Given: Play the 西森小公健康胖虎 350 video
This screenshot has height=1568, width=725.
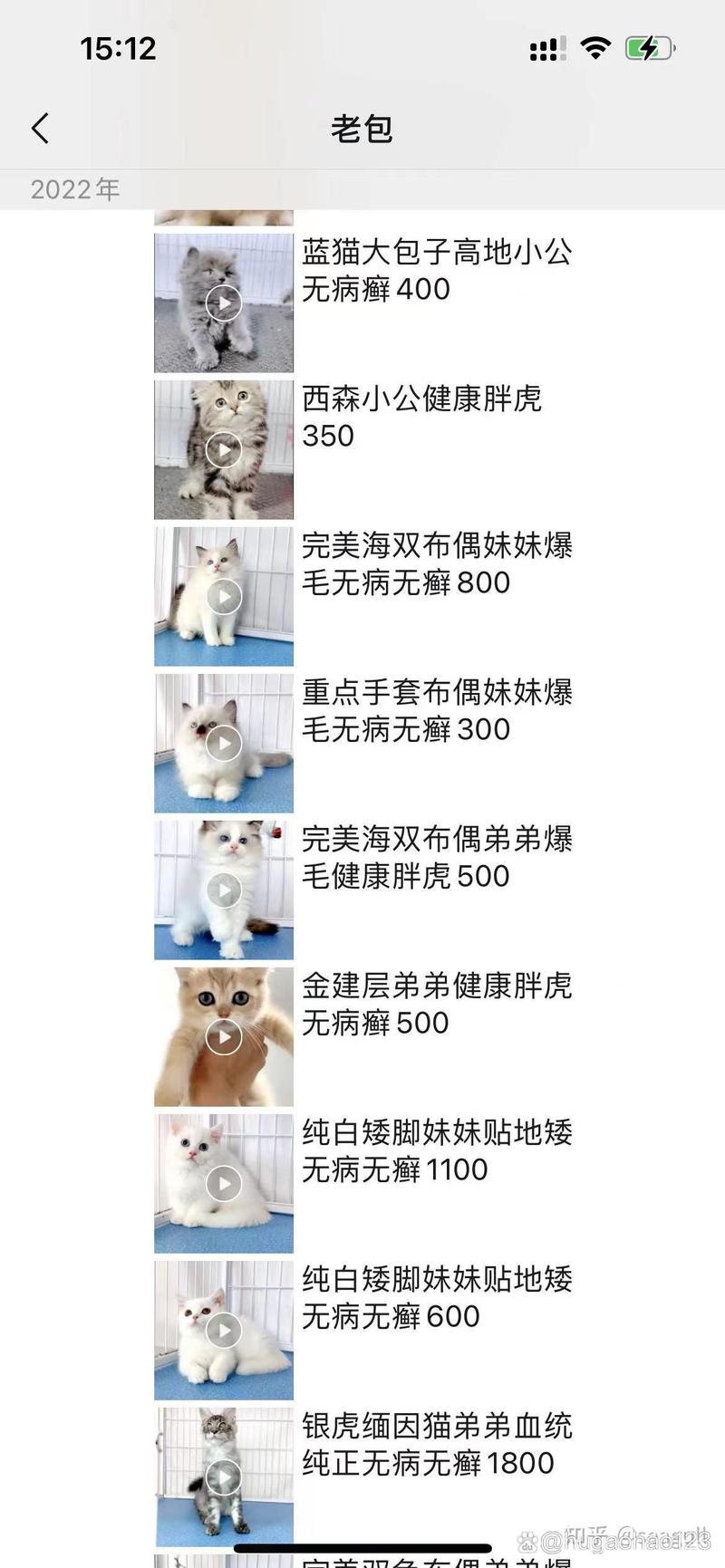Looking at the screenshot, I should [223, 449].
